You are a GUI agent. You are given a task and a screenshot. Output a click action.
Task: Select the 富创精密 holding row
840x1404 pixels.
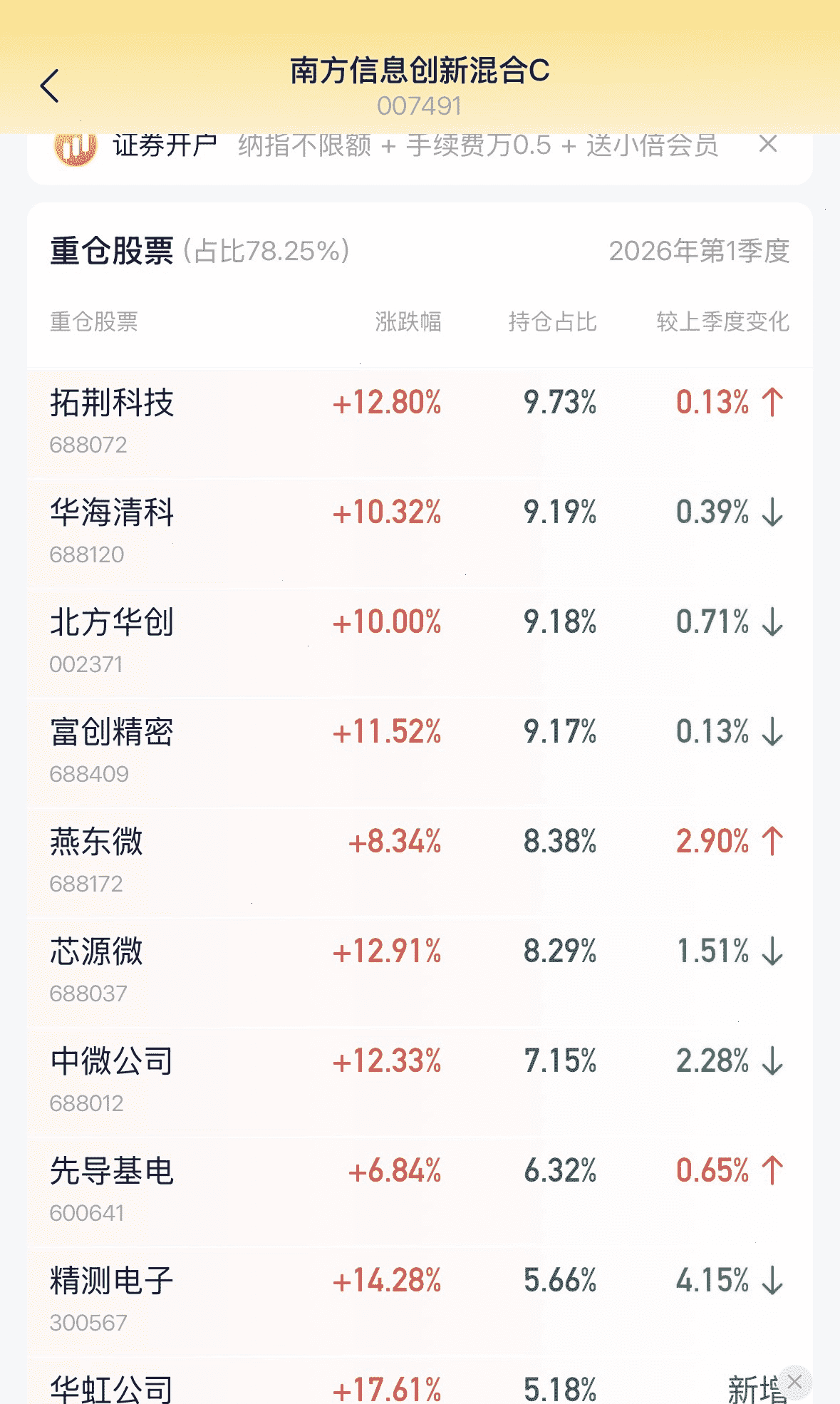coord(420,752)
